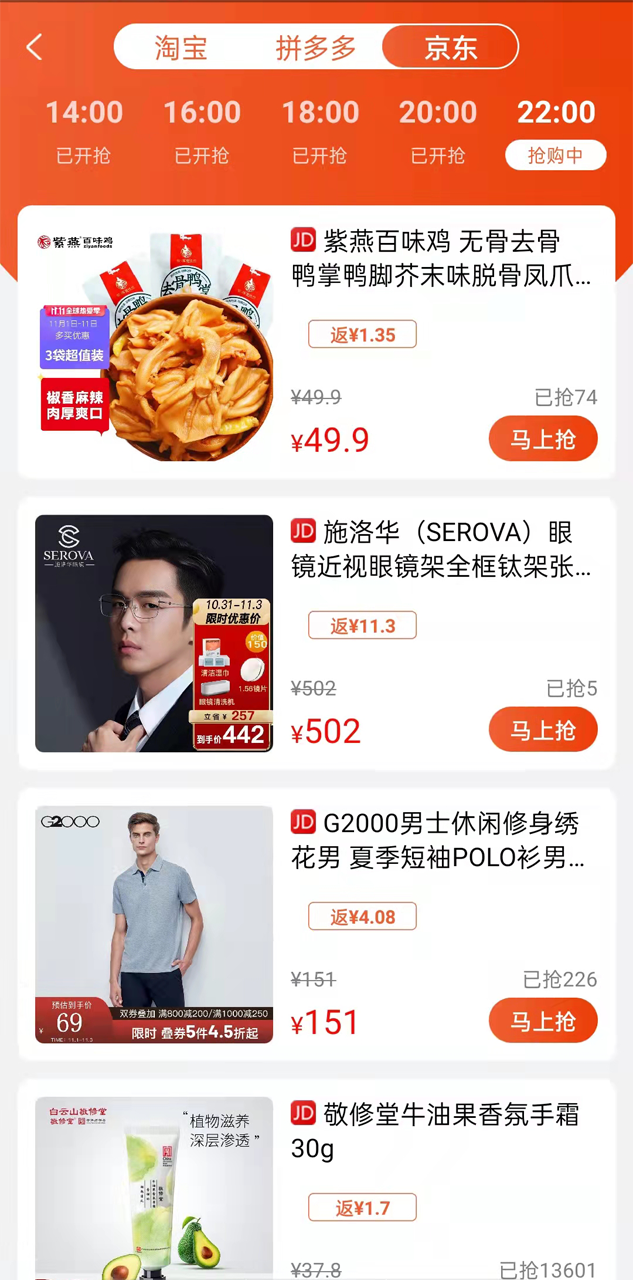The width and height of the screenshot is (633, 1280).
Task: Select the 20:00 time slot
Action: coord(438,129)
